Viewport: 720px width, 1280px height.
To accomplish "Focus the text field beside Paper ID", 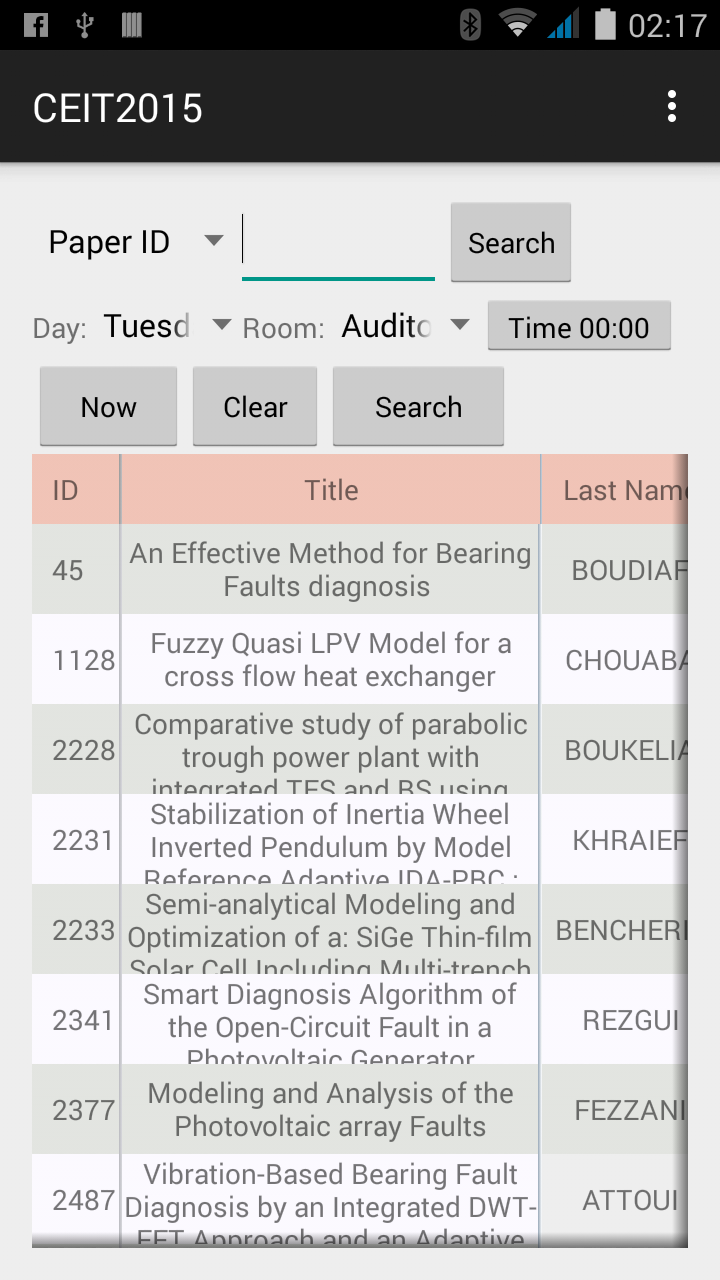I will pyautogui.click(x=338, y=242).
